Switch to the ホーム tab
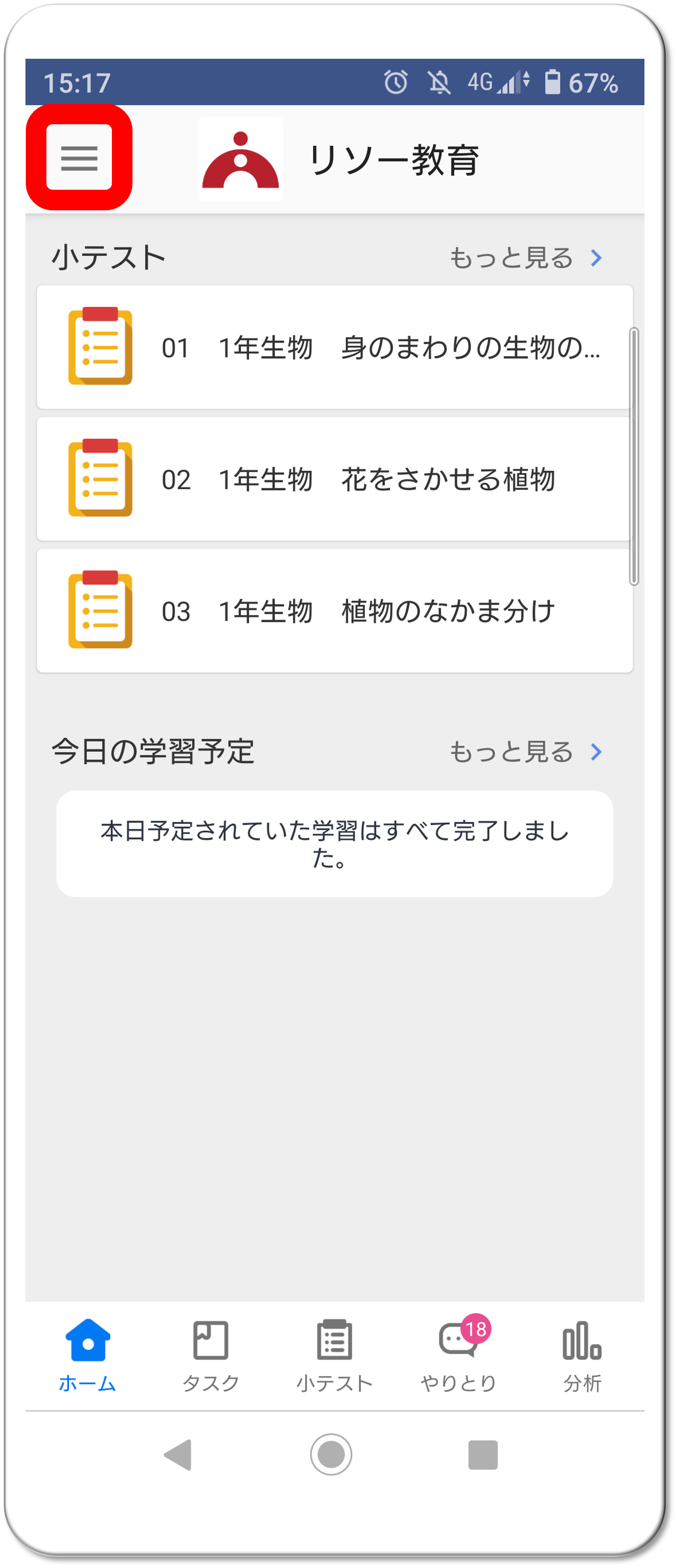Screen dimensions: 677x1568 (x=88, y=1355)
